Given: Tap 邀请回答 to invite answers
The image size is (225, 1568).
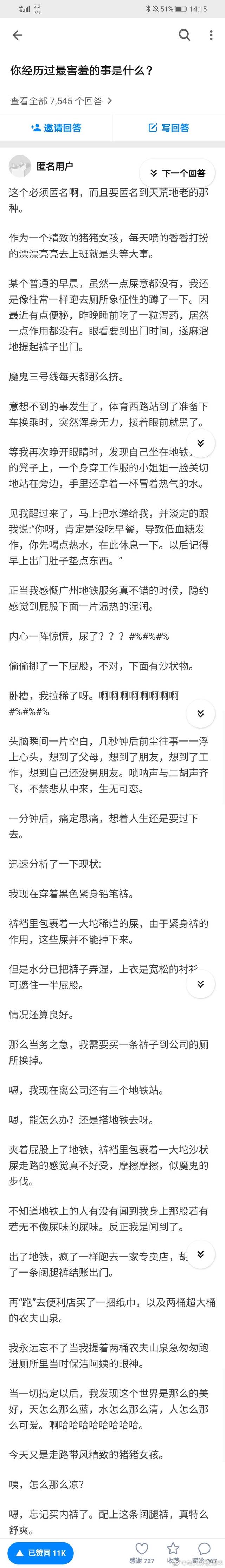Looking at the screenshot, I should coord(56,128).
